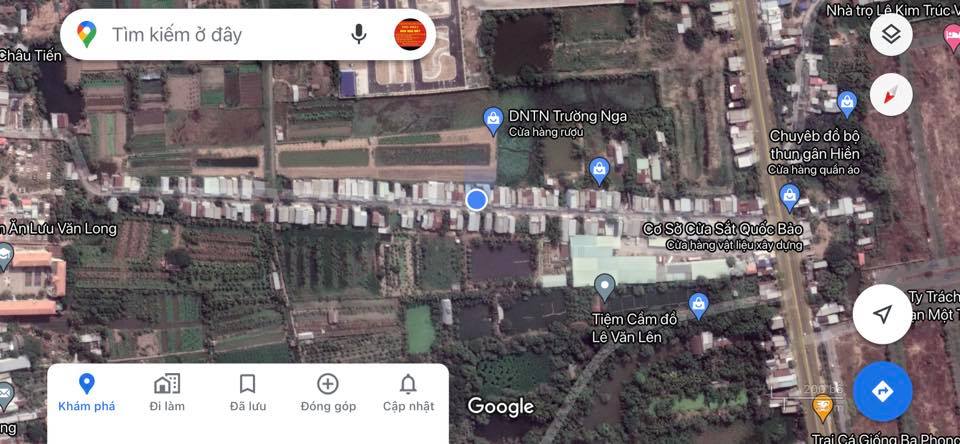This screenshot has width=960, height=444.
Task: Center the map on my location
Action: (x=882, y=314)
